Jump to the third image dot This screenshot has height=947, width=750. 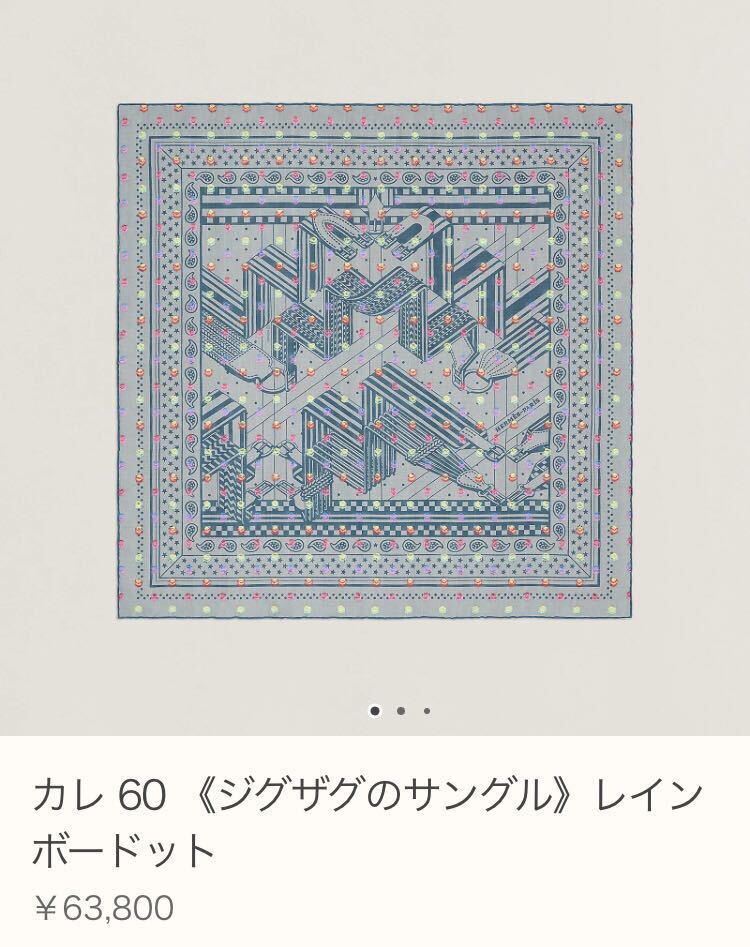pos(427,711)
